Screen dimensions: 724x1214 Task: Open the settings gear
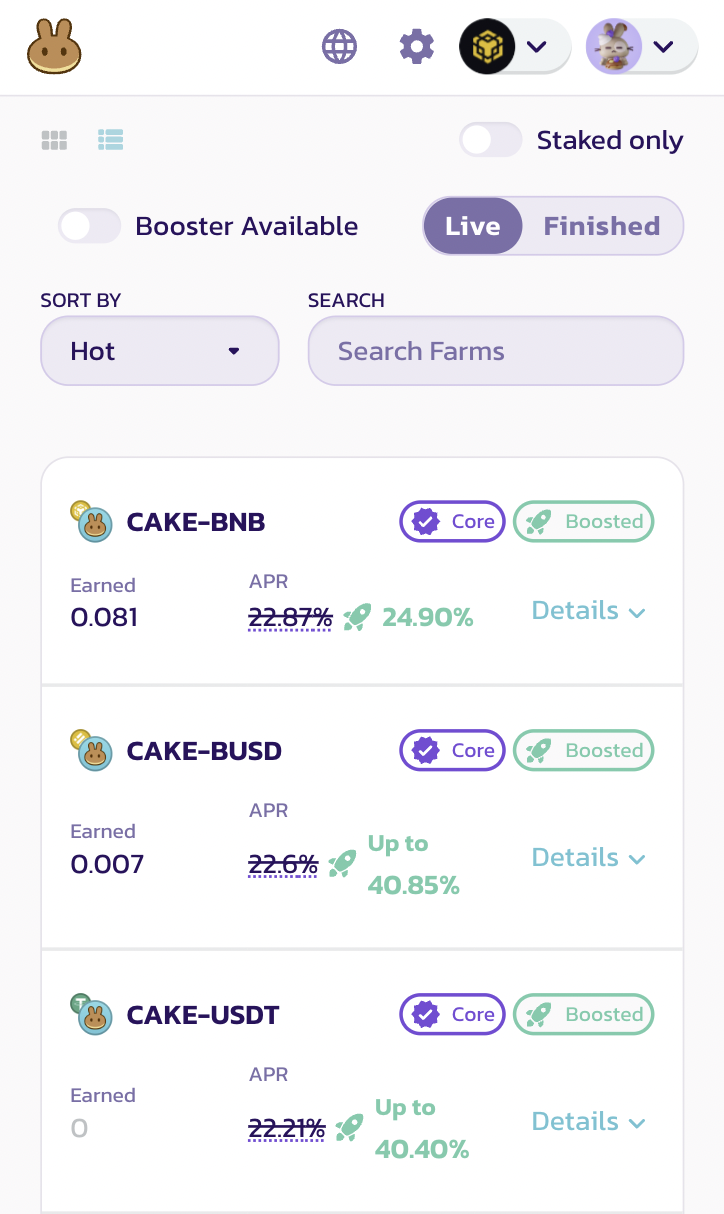[417, 46]
